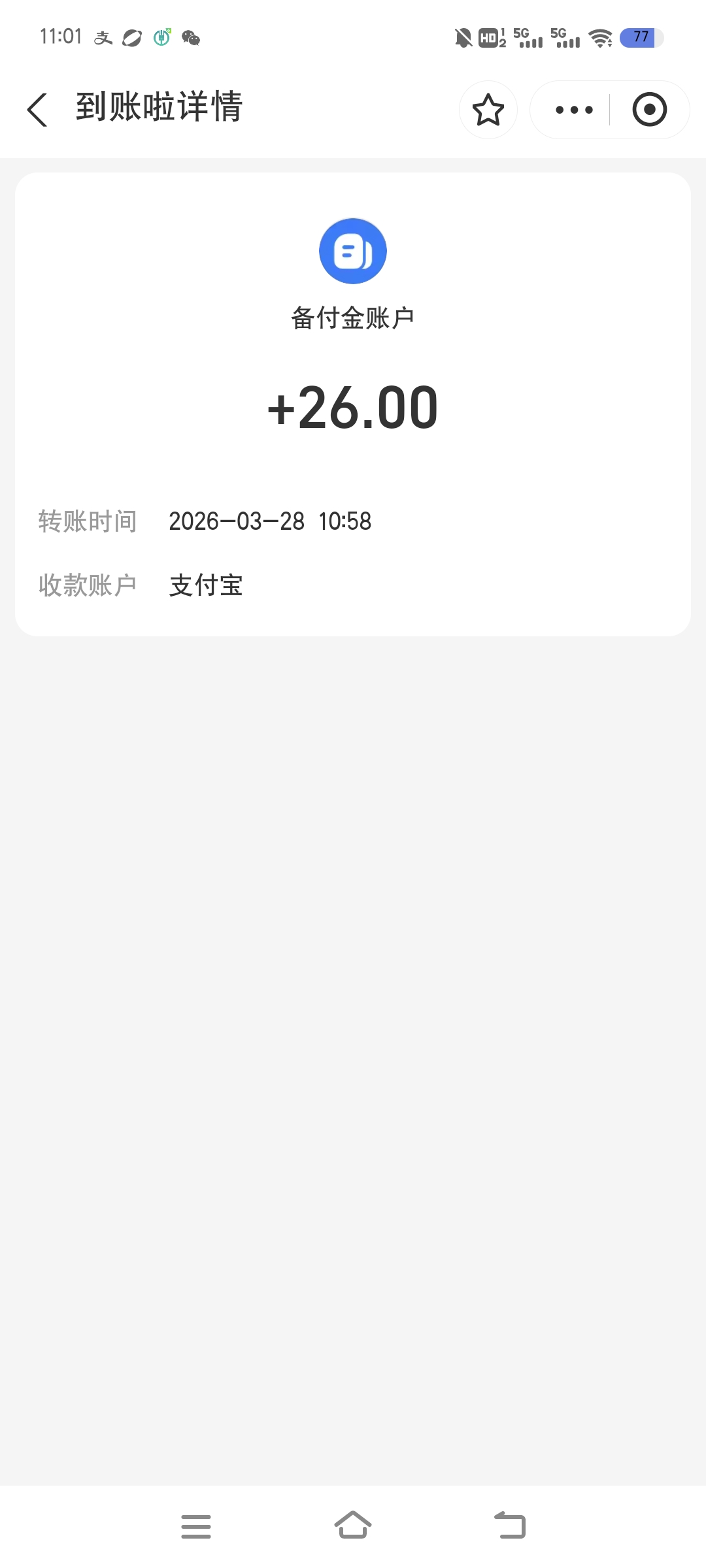The image size is (706, 1568).
Task: Tap the Wi-Fi signal icon
Action: coord(601,37)
